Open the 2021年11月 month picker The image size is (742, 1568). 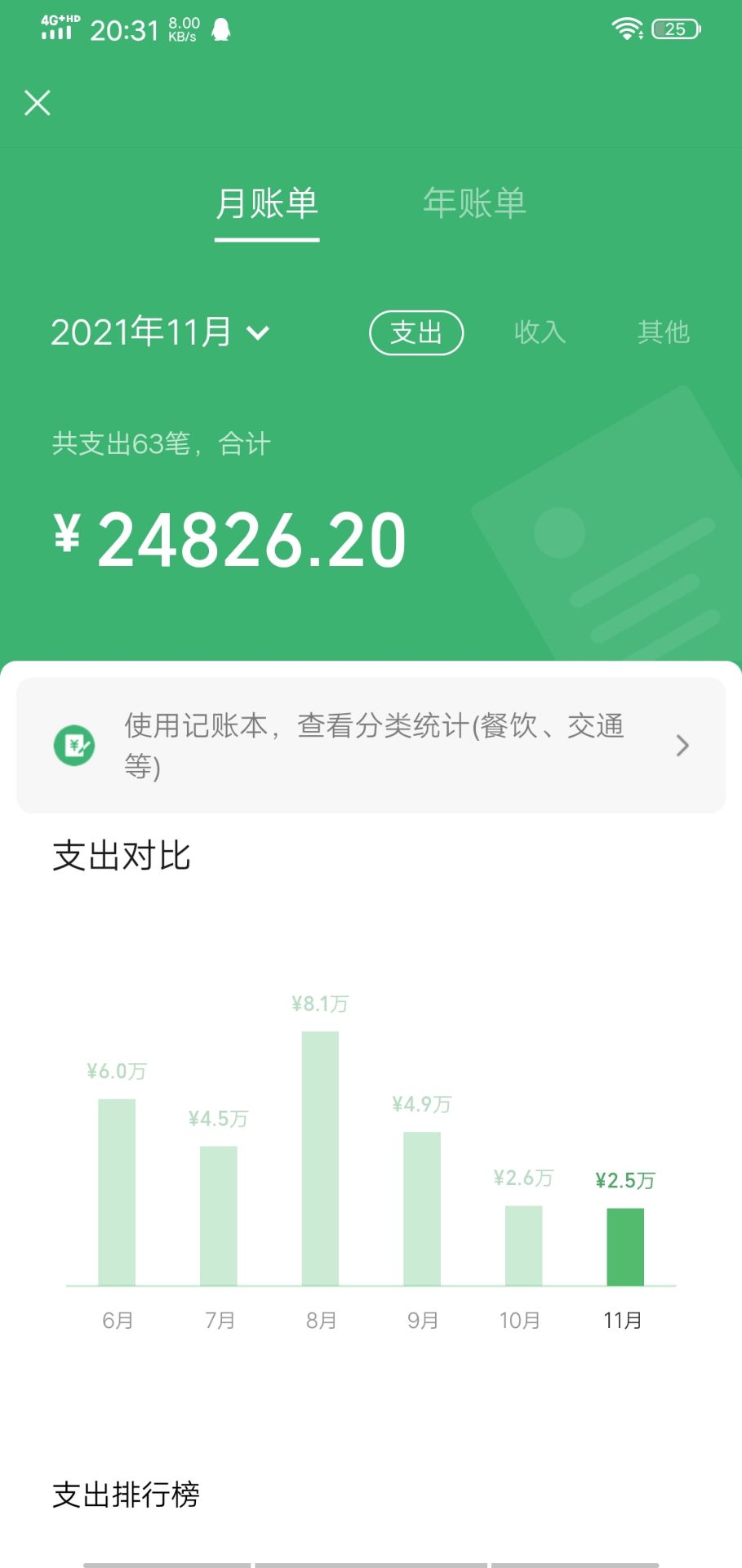pos(160,332)
